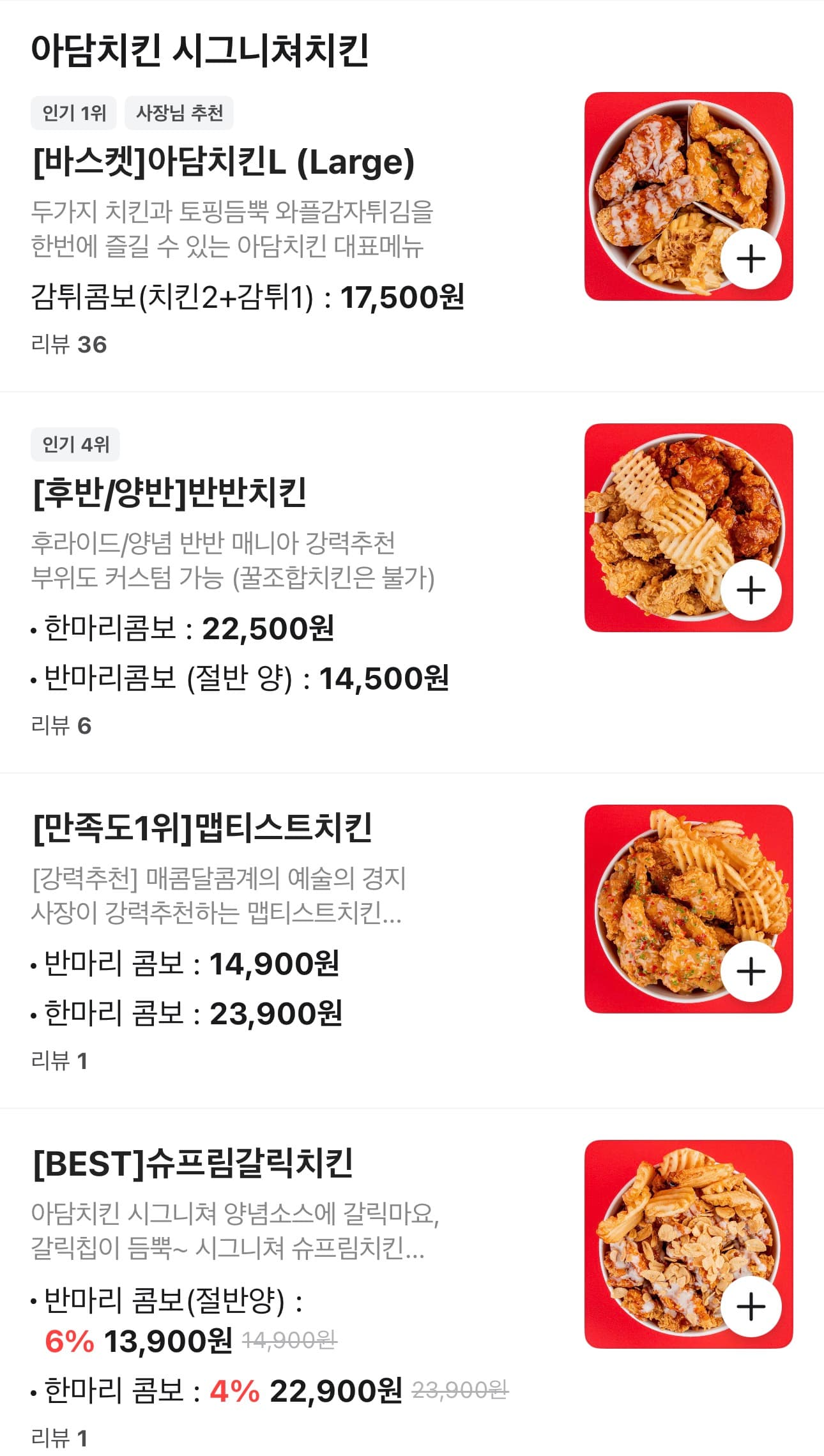View the 36 reviews for 아담치킨L
The height and width of the screenshot is (1456, 824).
click(x=70, y=344)
